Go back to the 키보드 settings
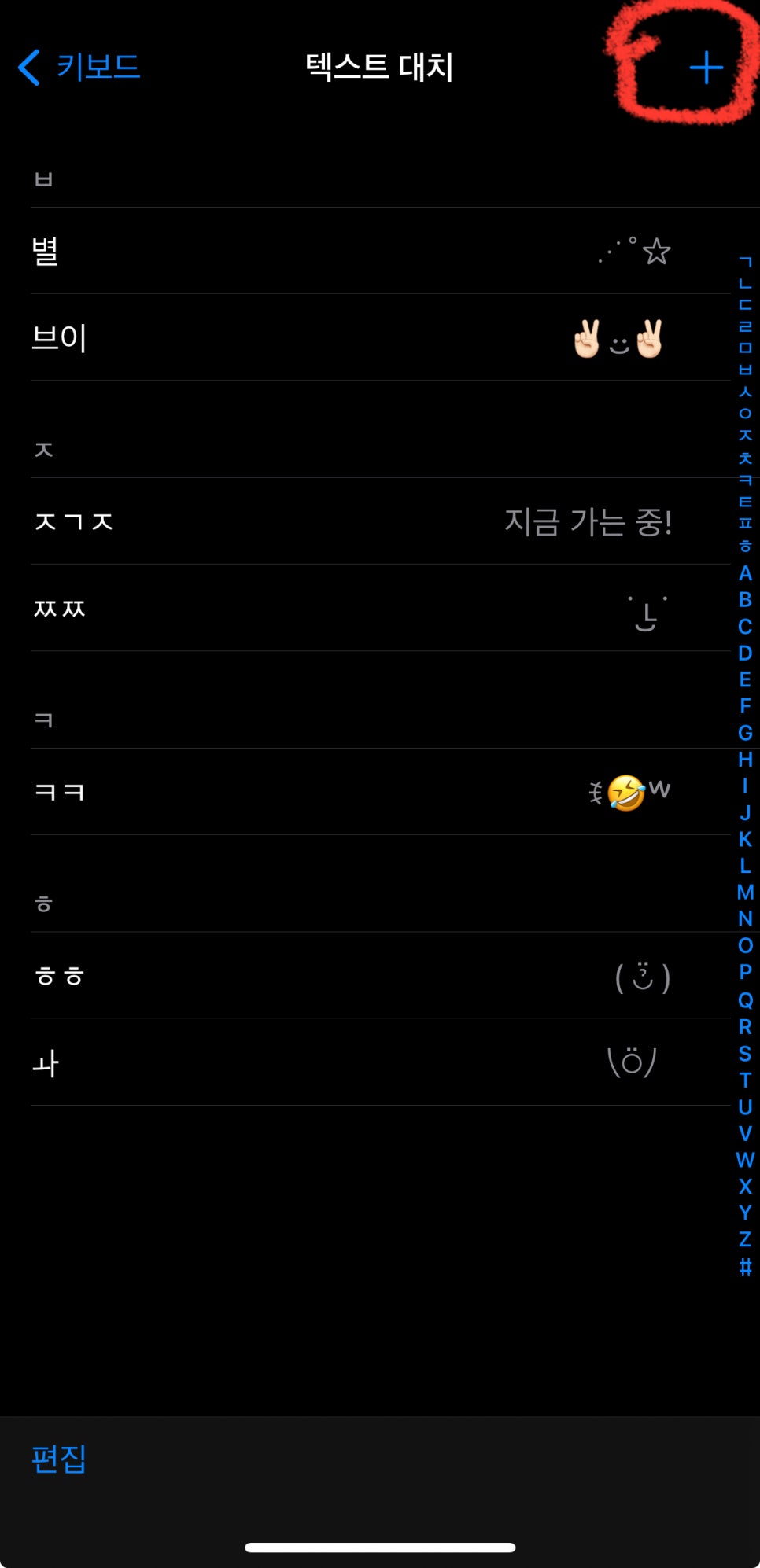This screenshot has height=1568, width=760. 79,67
